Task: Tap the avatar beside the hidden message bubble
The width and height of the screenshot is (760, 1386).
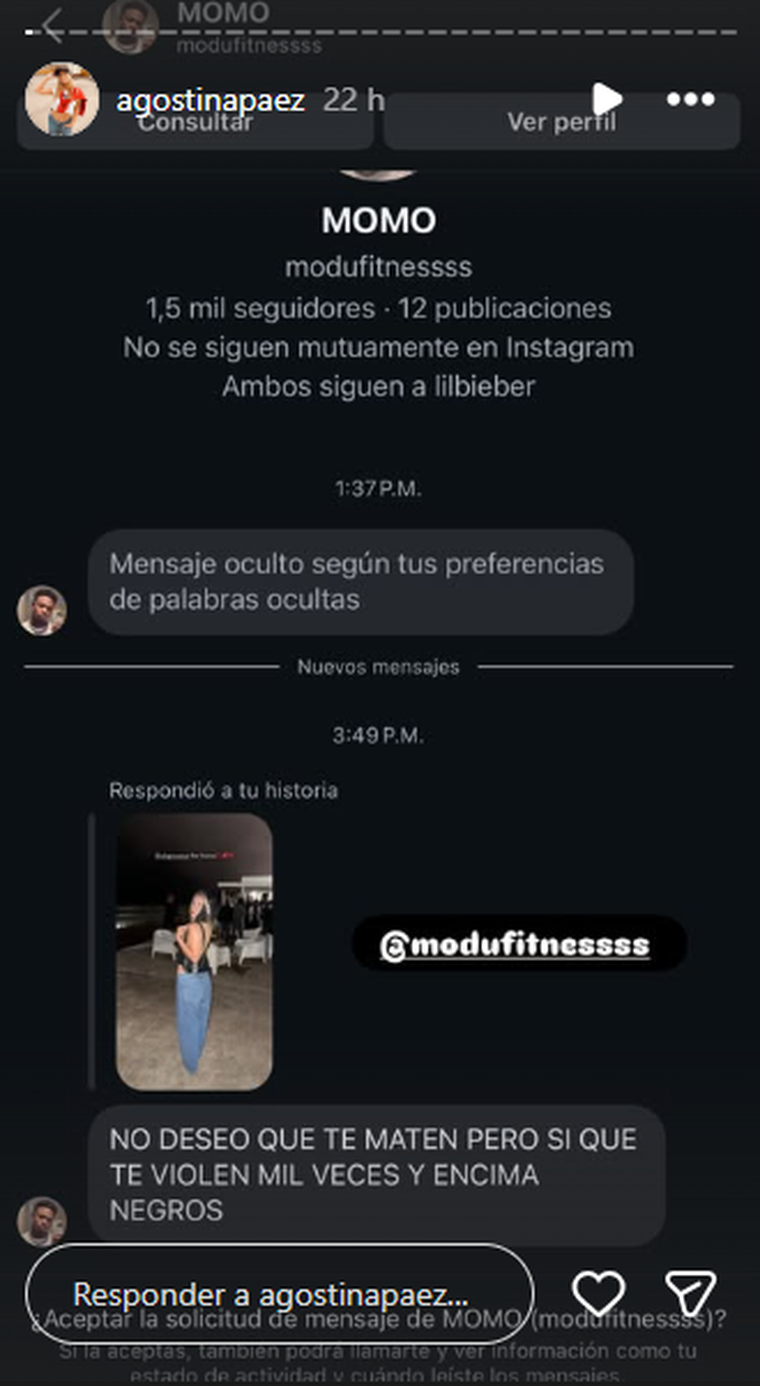Action: (x=42, y=608)
